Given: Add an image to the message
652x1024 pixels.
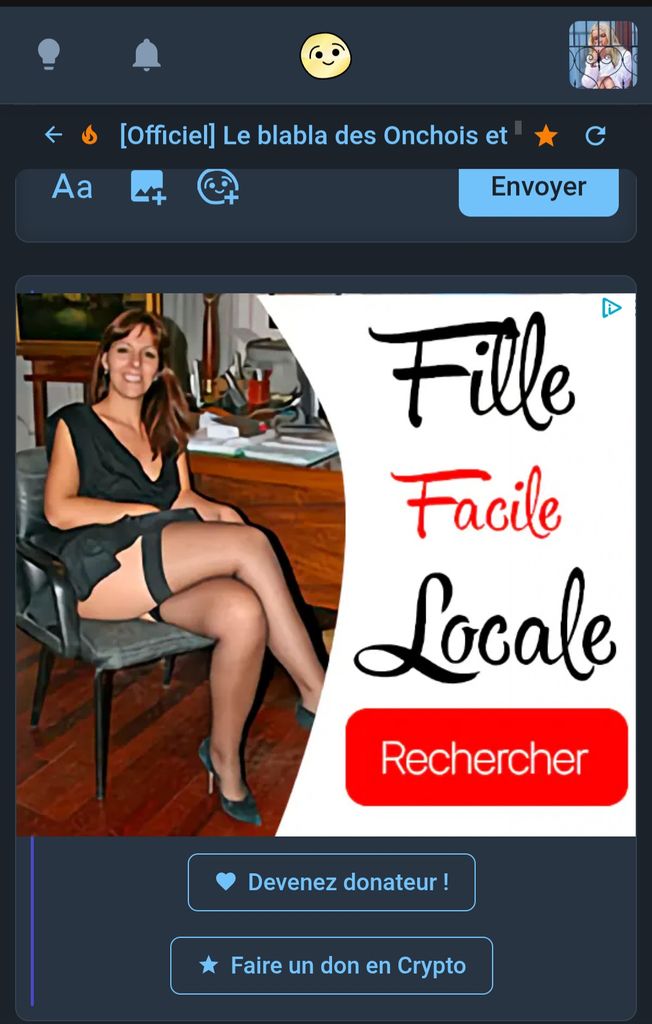Looking at the screenshot, I should pyautogui.click(x=148, y=187).
